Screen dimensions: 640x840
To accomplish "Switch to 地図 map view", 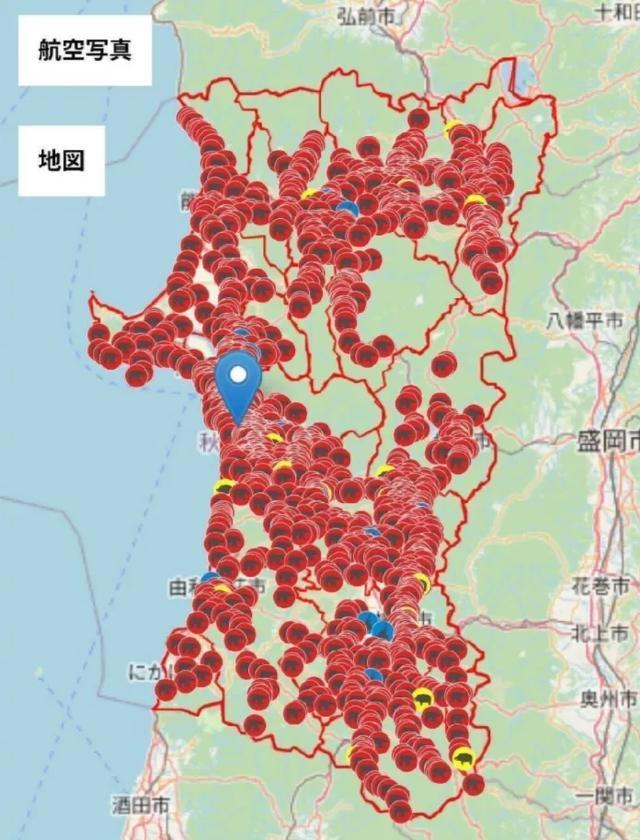I will pos(61,160).
